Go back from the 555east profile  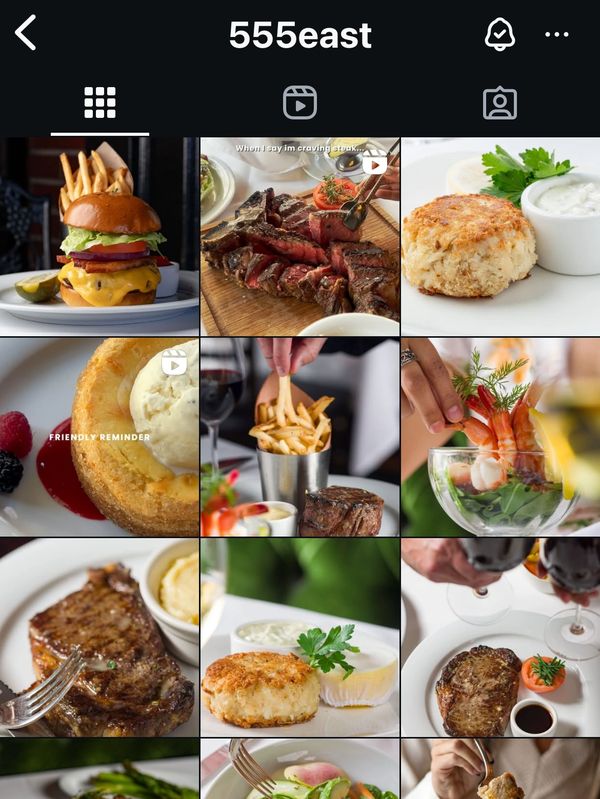(x=26, y=34)
